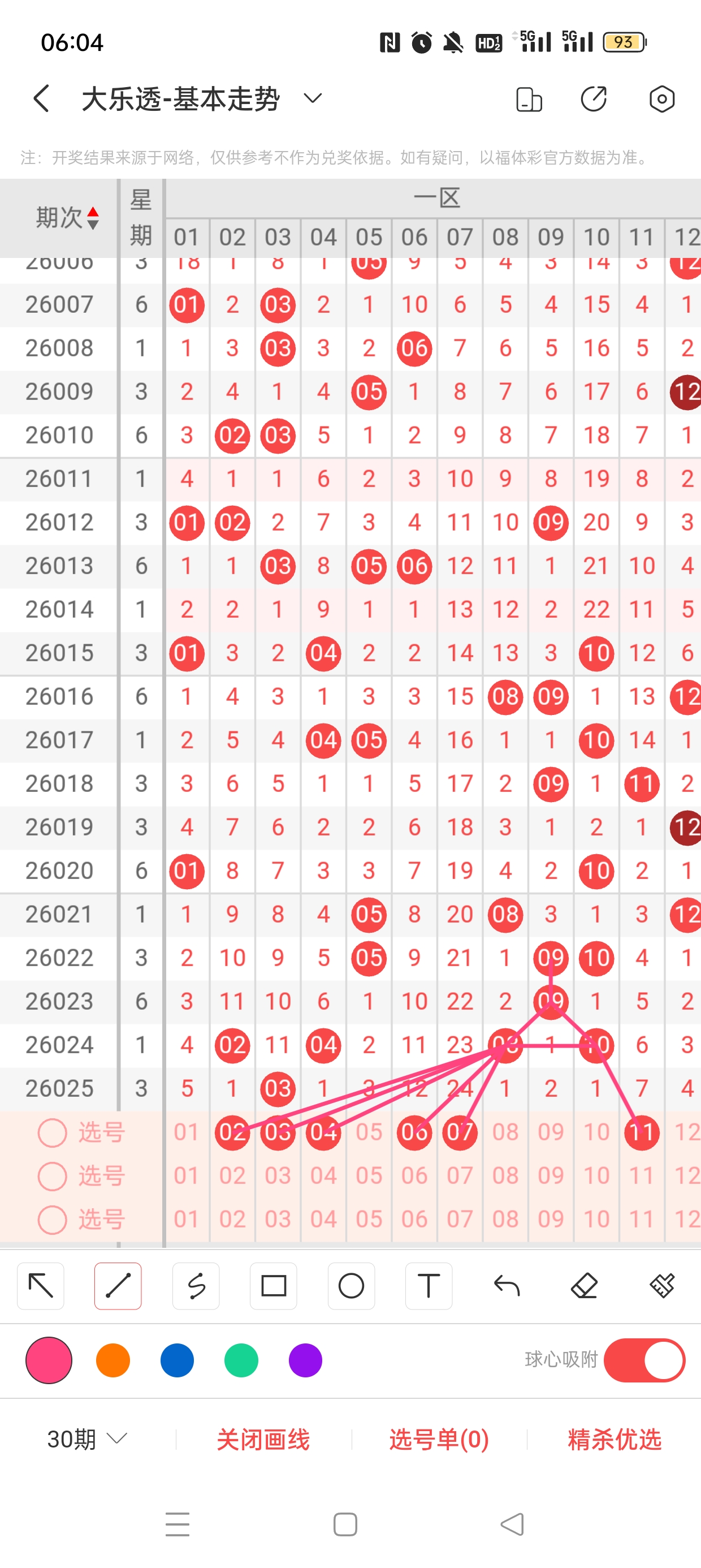Select the circle shape tool

tap(351, 1286)
